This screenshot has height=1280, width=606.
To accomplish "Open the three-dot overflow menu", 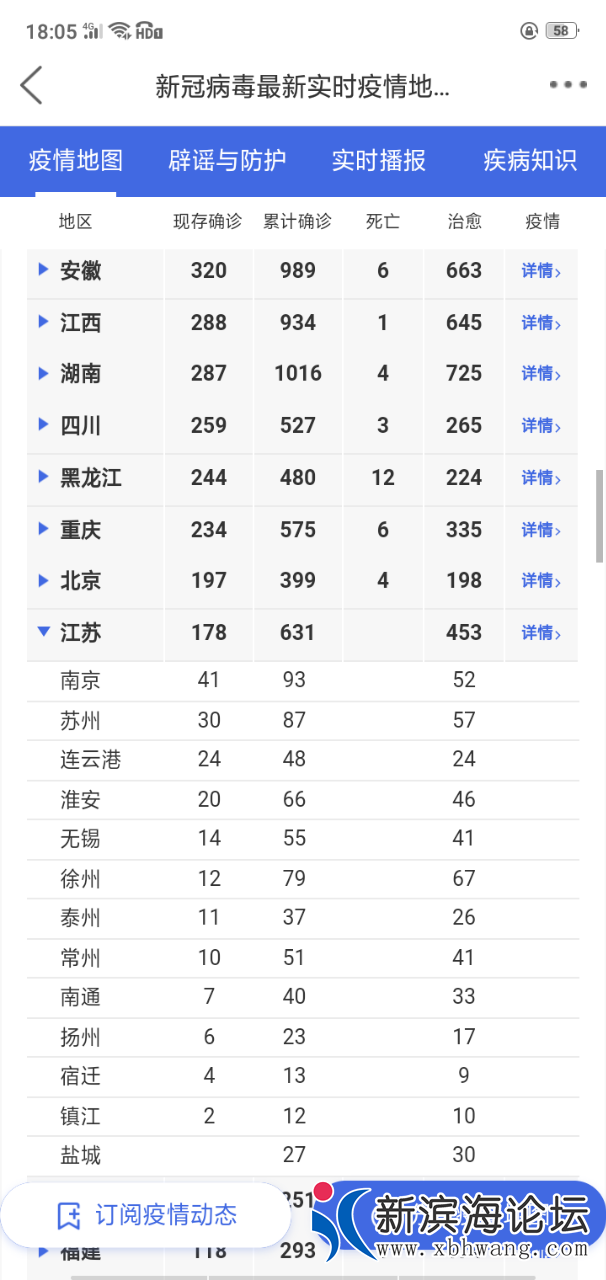I will coord(567,86).
